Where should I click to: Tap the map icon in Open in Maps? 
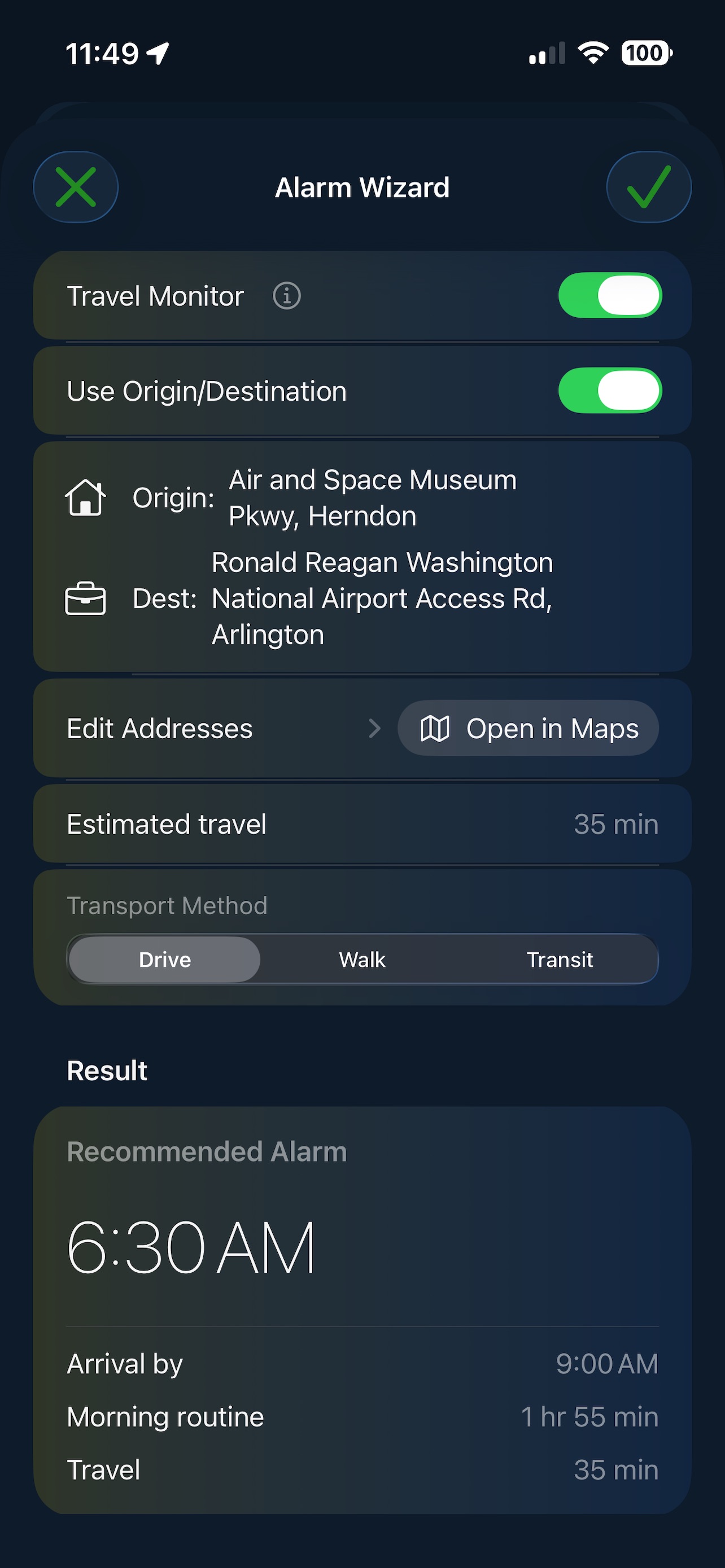437,728
